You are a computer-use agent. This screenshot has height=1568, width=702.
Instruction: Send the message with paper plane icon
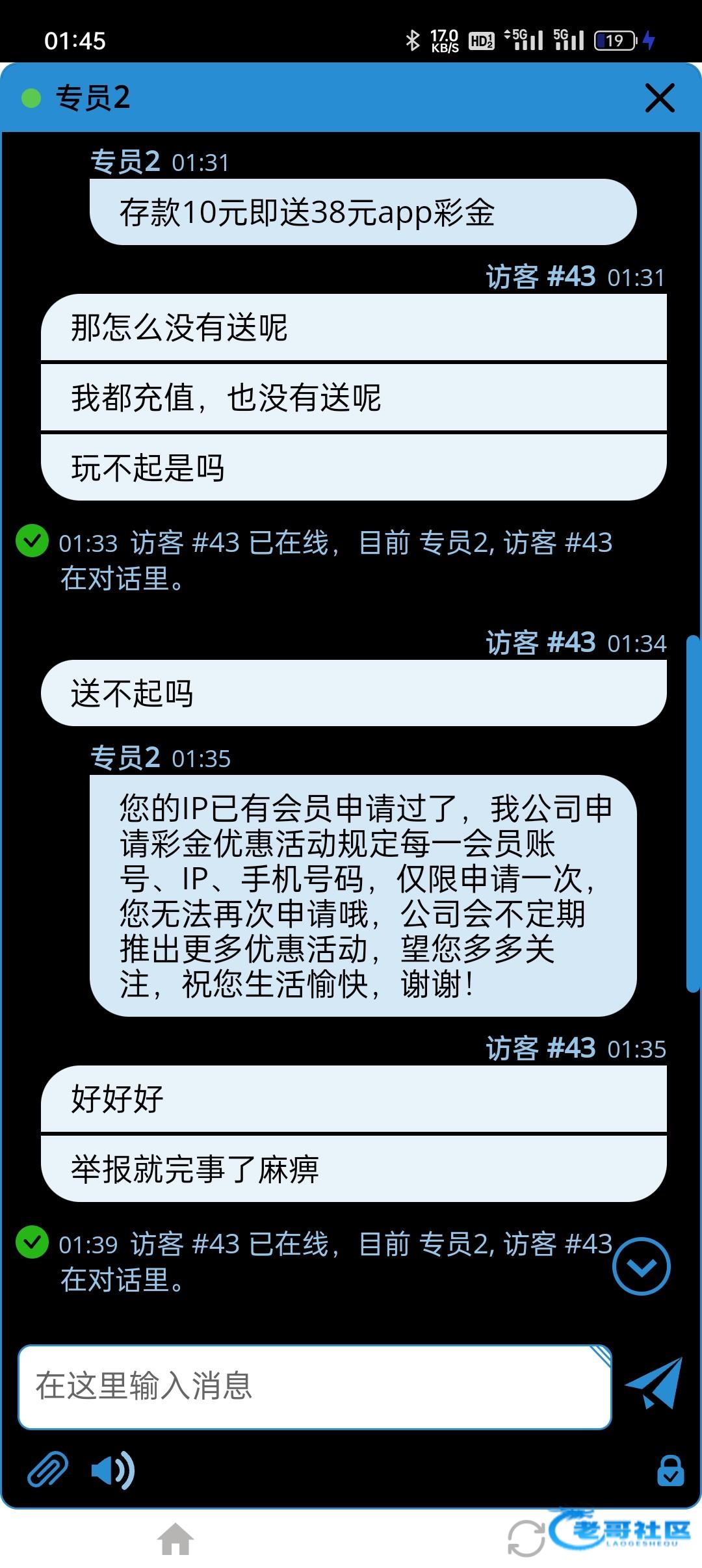(654, 1383)
